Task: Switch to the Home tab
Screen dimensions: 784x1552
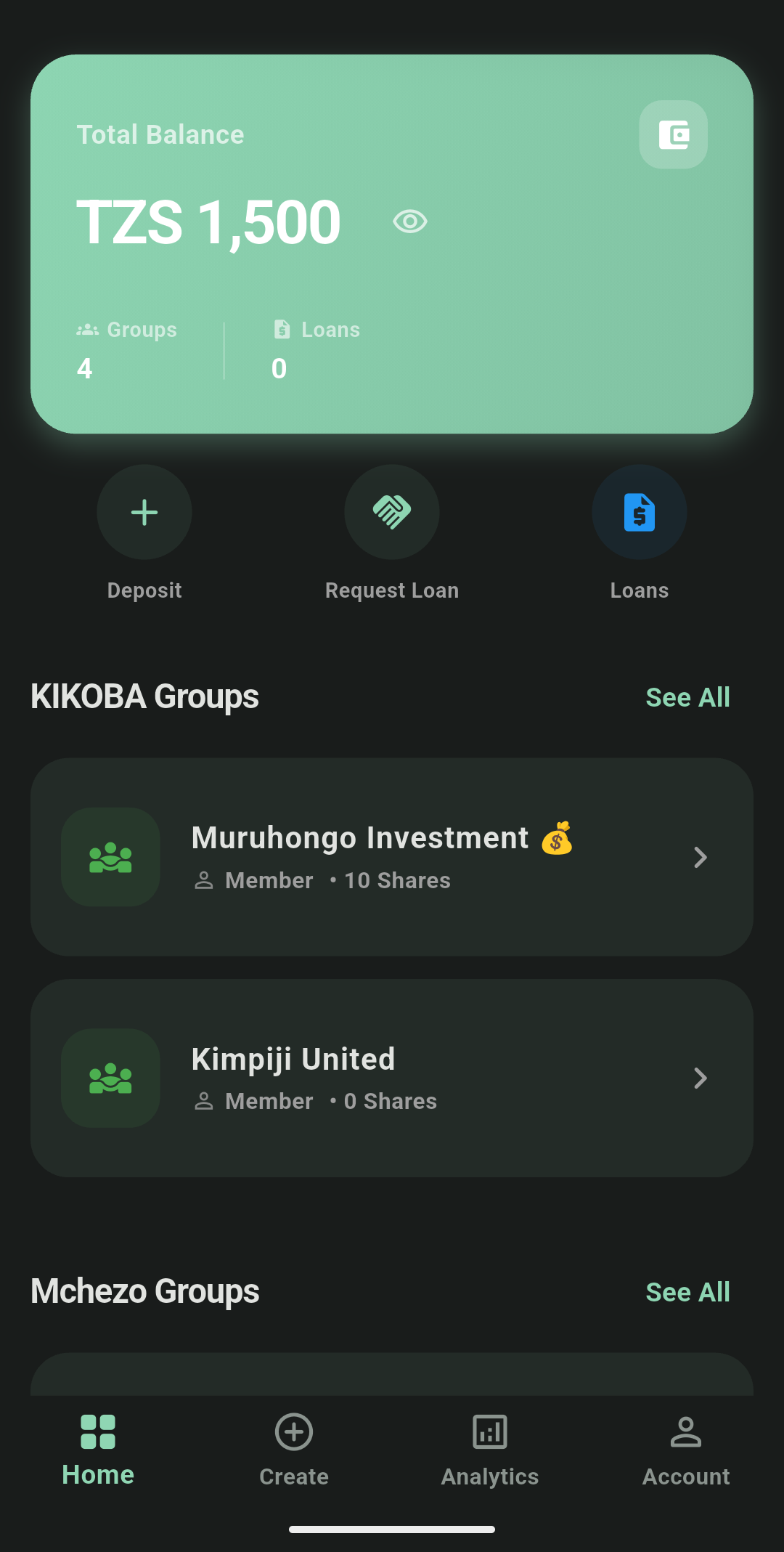Action: [98, 1449]
